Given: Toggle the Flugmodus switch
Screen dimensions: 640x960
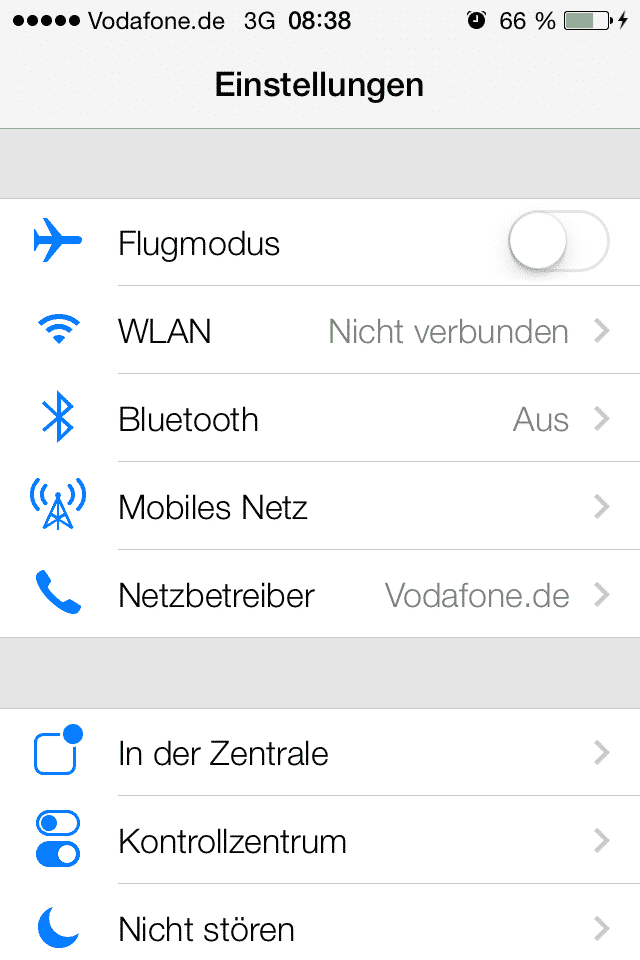Looking at the screenshot, I should [557, 243].
